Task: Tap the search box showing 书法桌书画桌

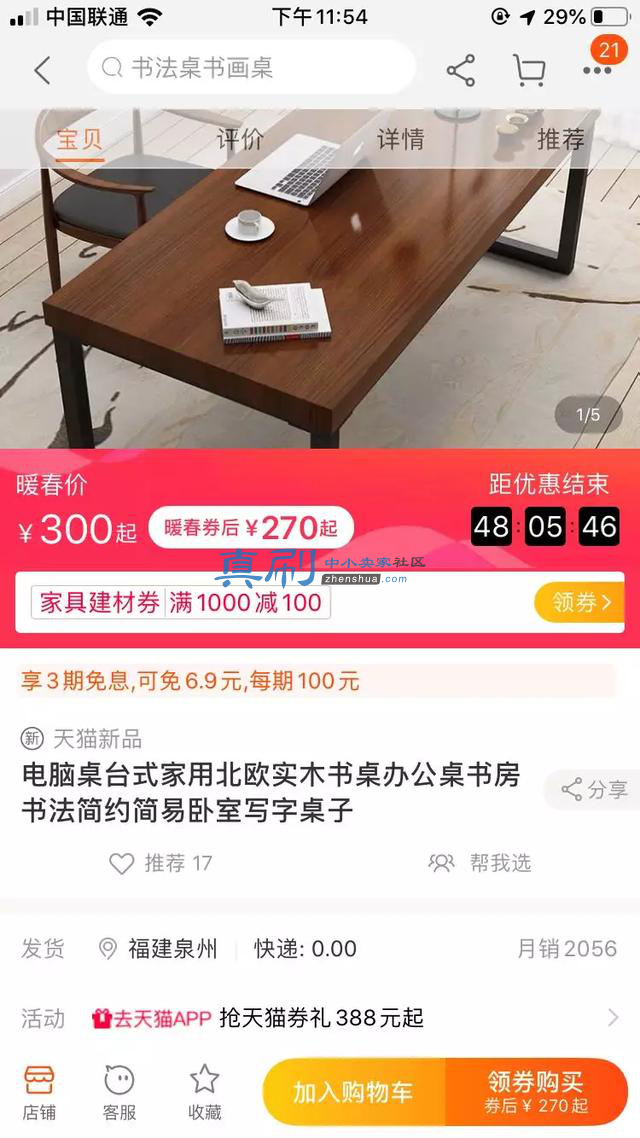Action: point(251,67)
